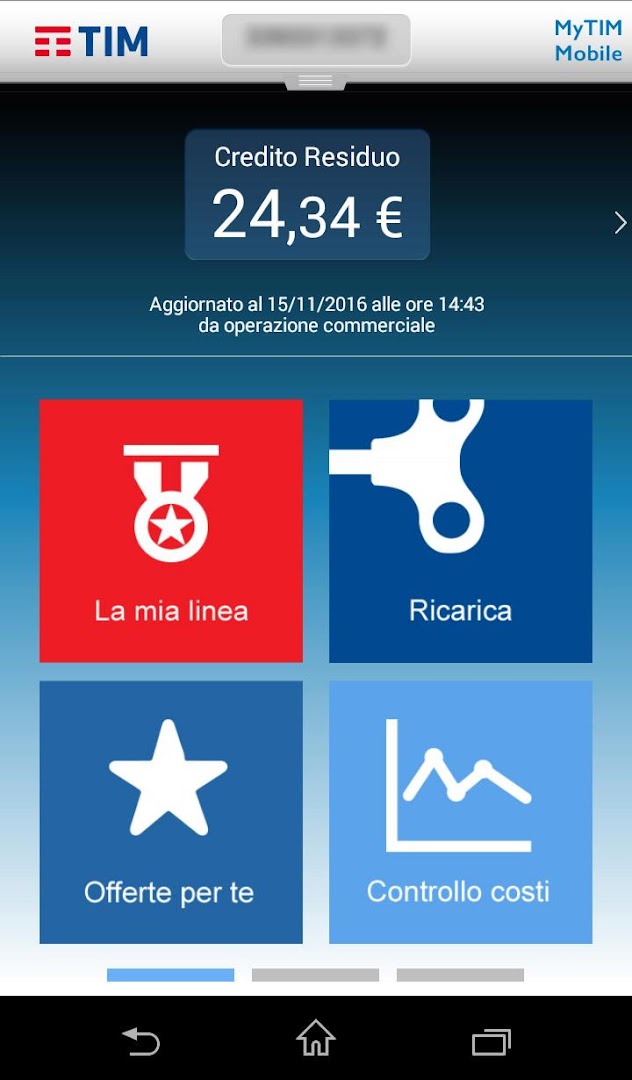This screenshot has width=632, height=1080.
Task: Tap the right arrow beside Credito Residuo
Action: click(x=620, y=223)
